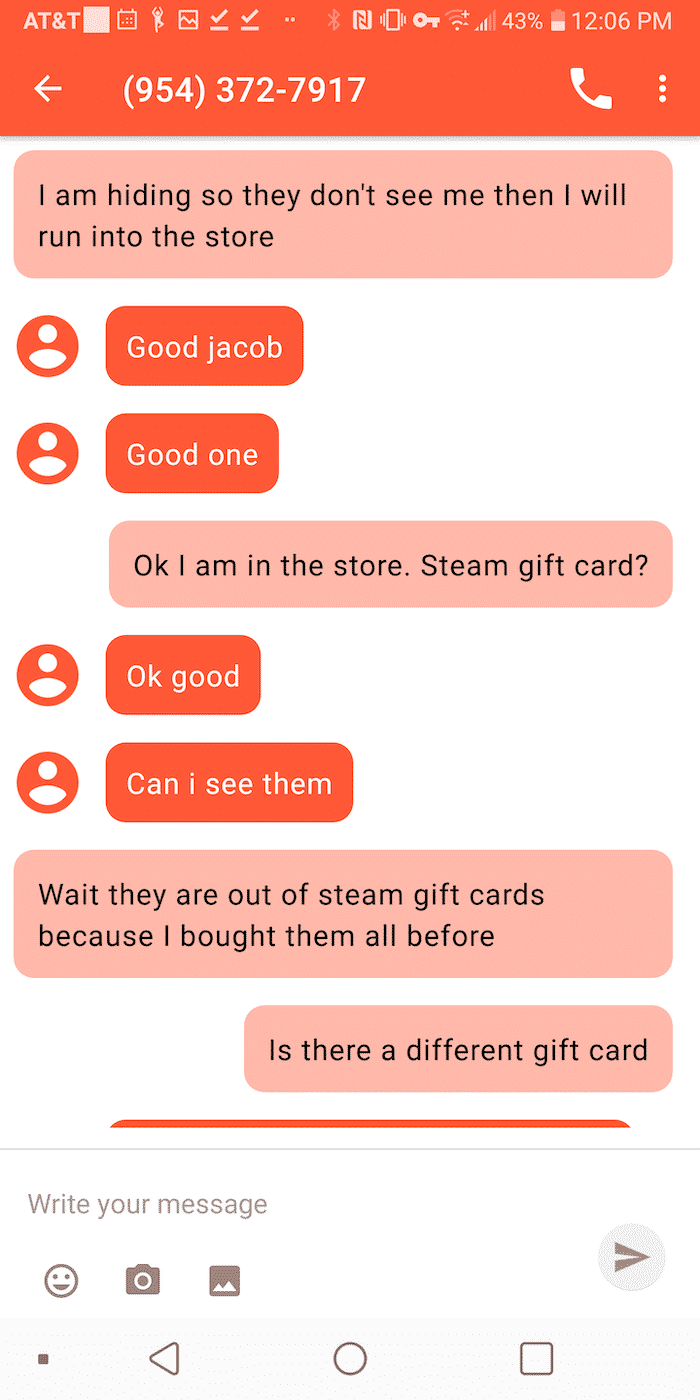The height and width of the screenshot is (1400, 700).
Task: Open recent apps from the navigation bar
Action: click(x=537, y=1359)
